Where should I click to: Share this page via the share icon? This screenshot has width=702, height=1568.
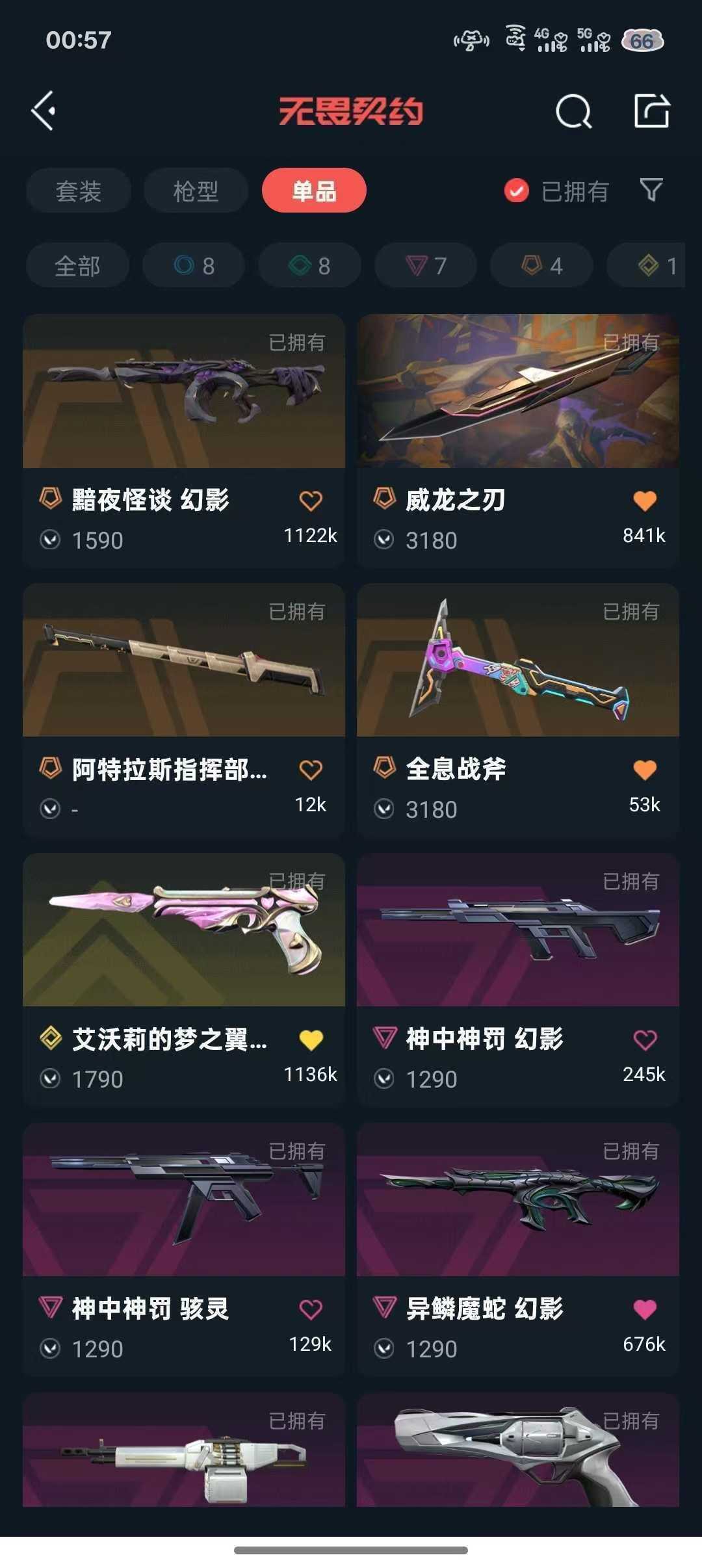click(651, 111)
